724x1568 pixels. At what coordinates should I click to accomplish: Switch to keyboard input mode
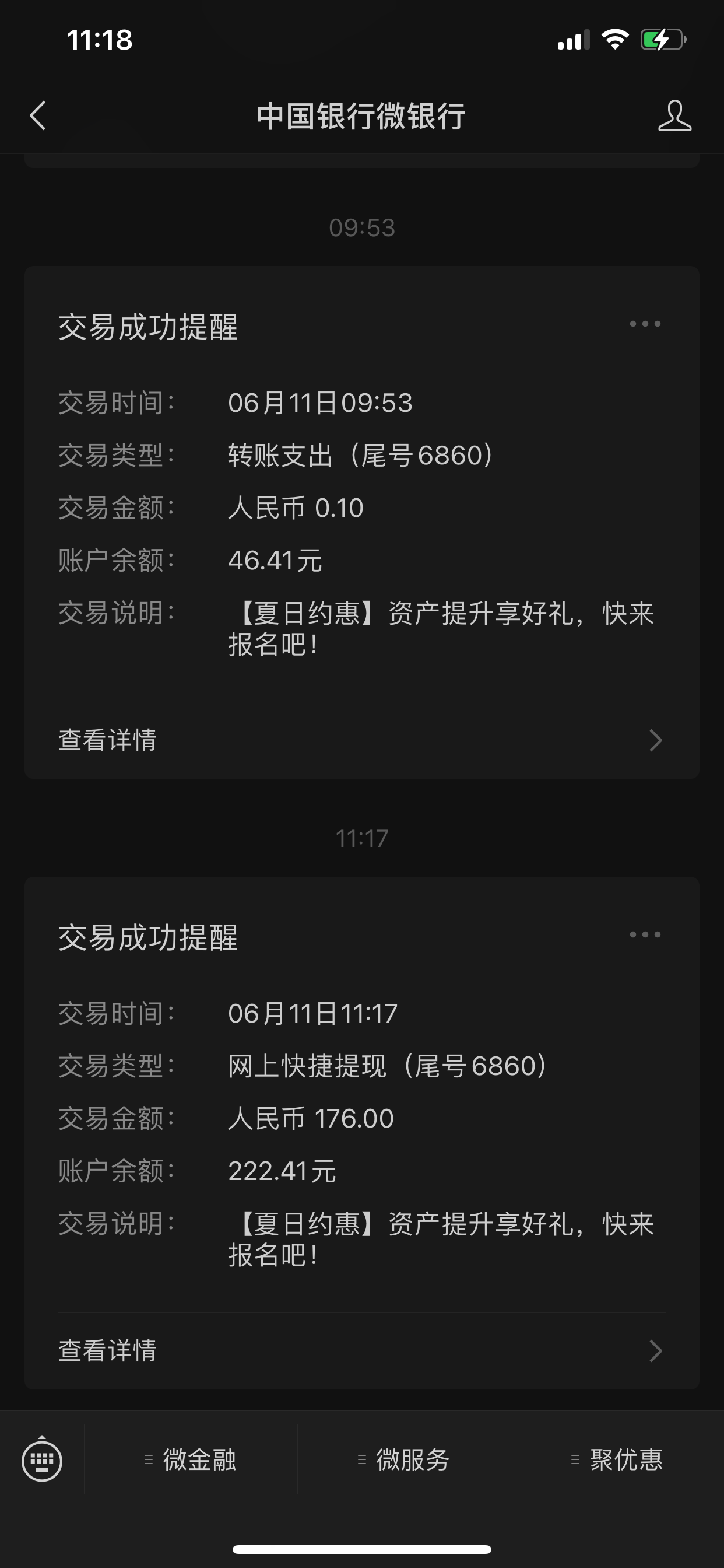(42, 1459)
